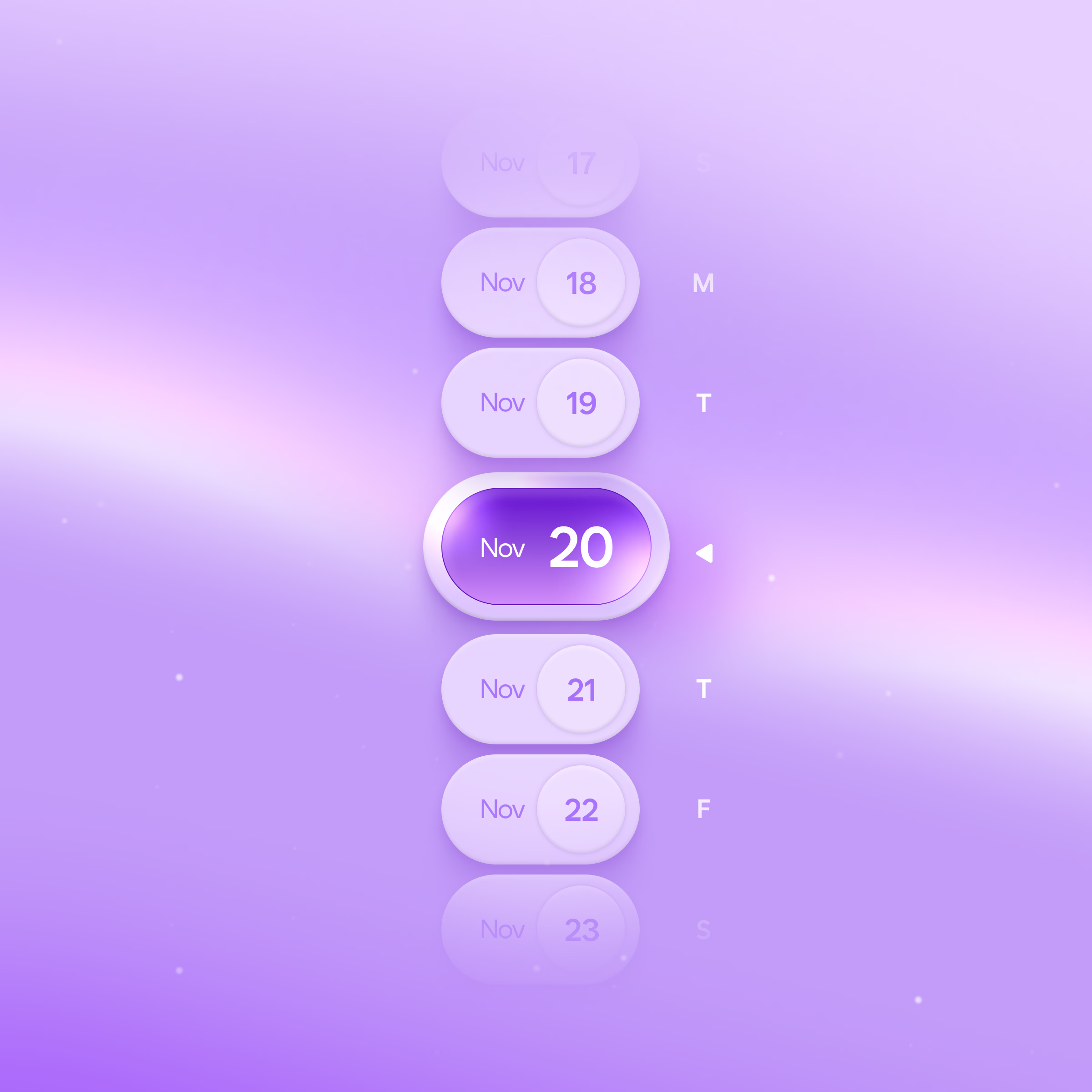The width and height of the screenshot is (1092, 1092).
Task: Select the Nov 22 date pill
Action: [540, 809]
